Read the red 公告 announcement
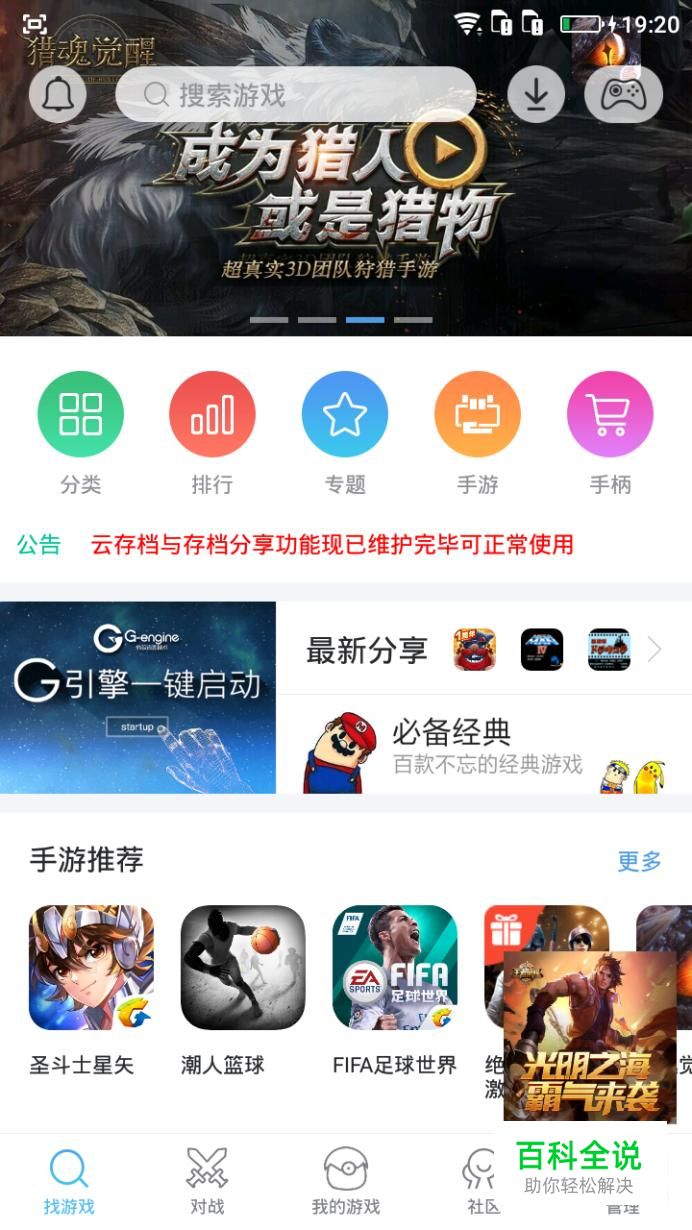This screenshot has width=692, height=1230. coord(332,545)
